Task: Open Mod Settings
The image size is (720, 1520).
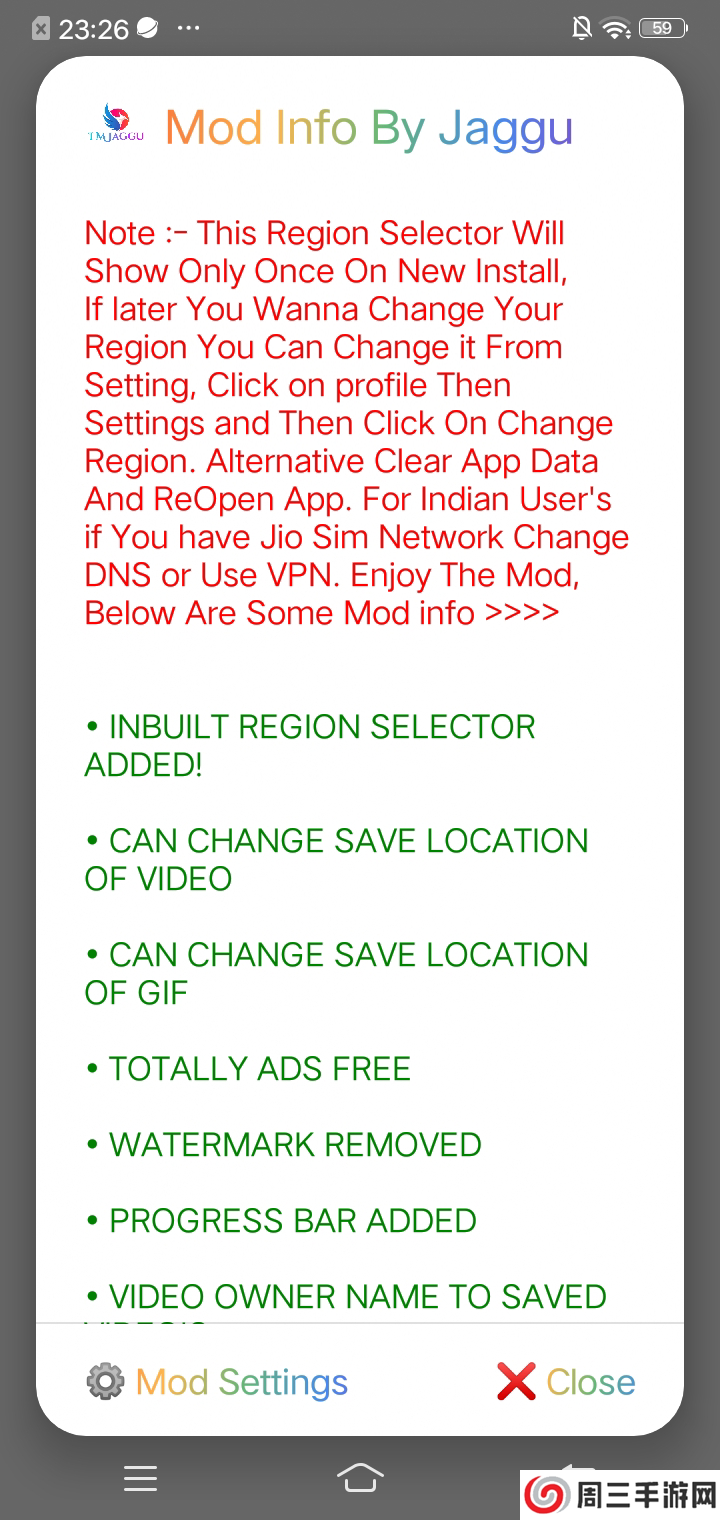Action: pyautogui.click(x=218, y=1382)
